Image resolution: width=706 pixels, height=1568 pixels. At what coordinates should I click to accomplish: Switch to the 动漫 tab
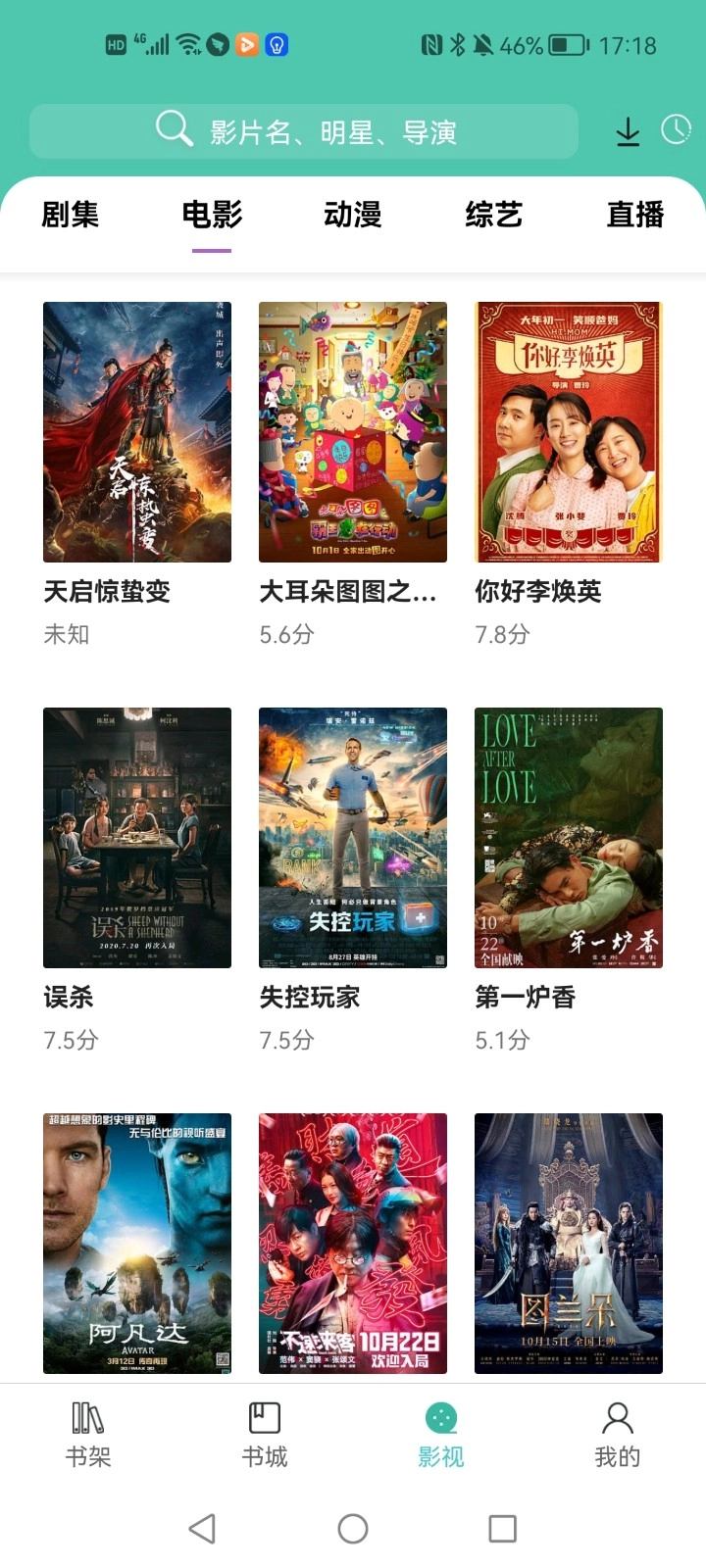[x=353, y=215]
